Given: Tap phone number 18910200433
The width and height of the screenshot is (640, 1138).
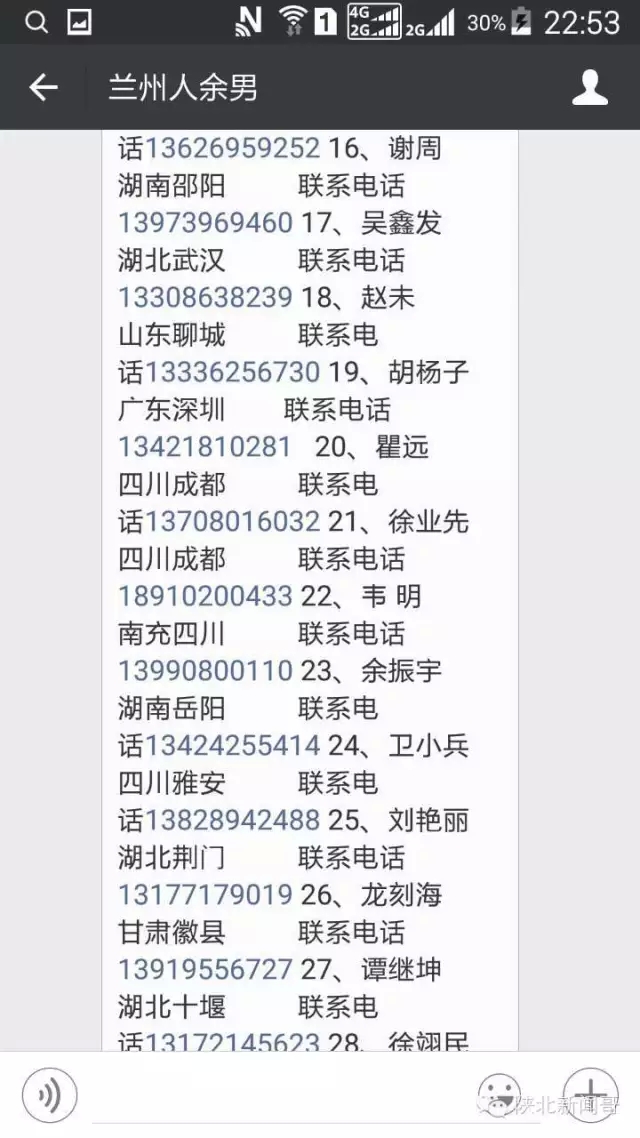Looking at the screenshot, I should [x=205, y=597].
